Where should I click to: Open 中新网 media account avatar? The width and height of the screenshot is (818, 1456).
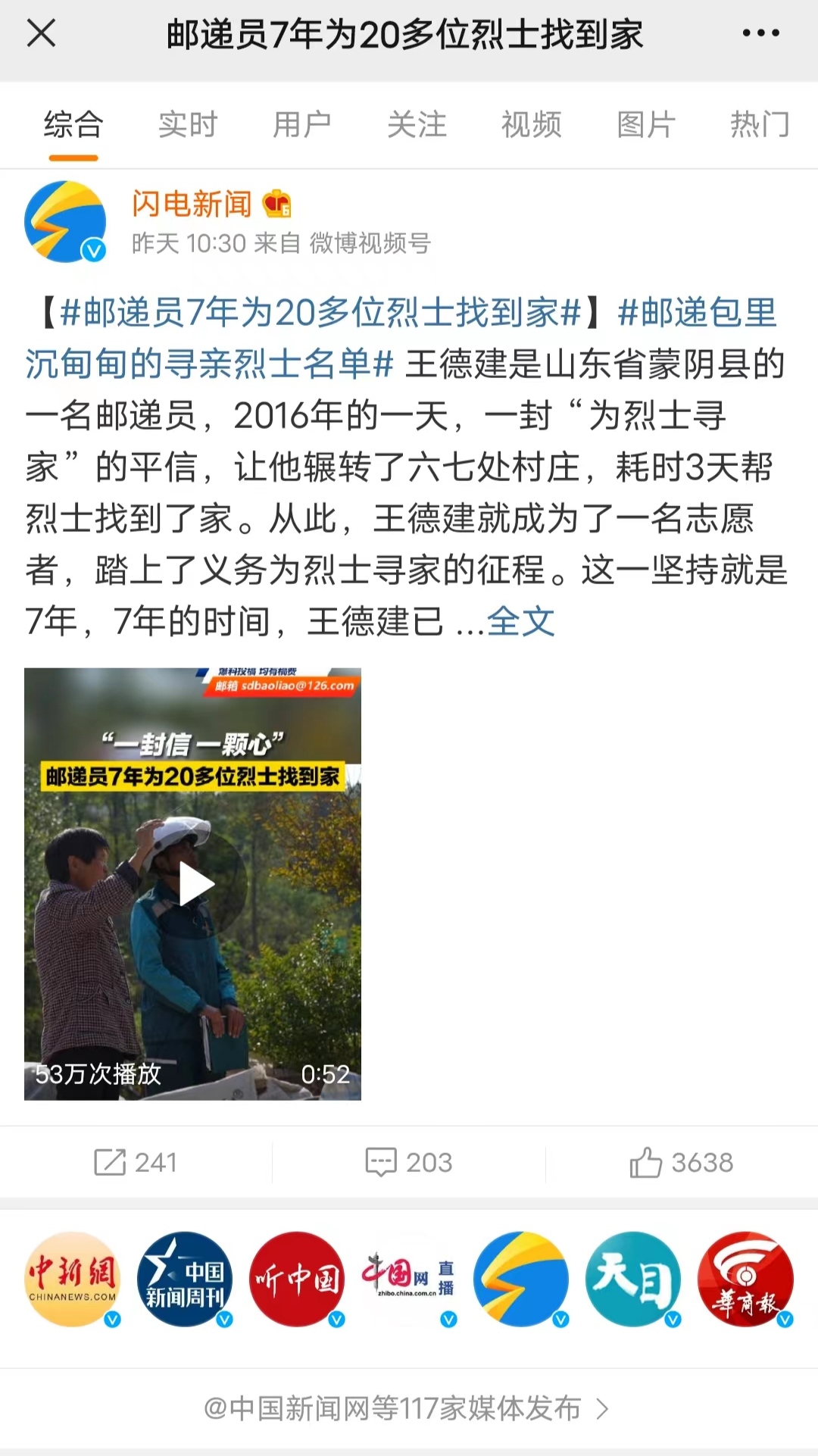72,1279
